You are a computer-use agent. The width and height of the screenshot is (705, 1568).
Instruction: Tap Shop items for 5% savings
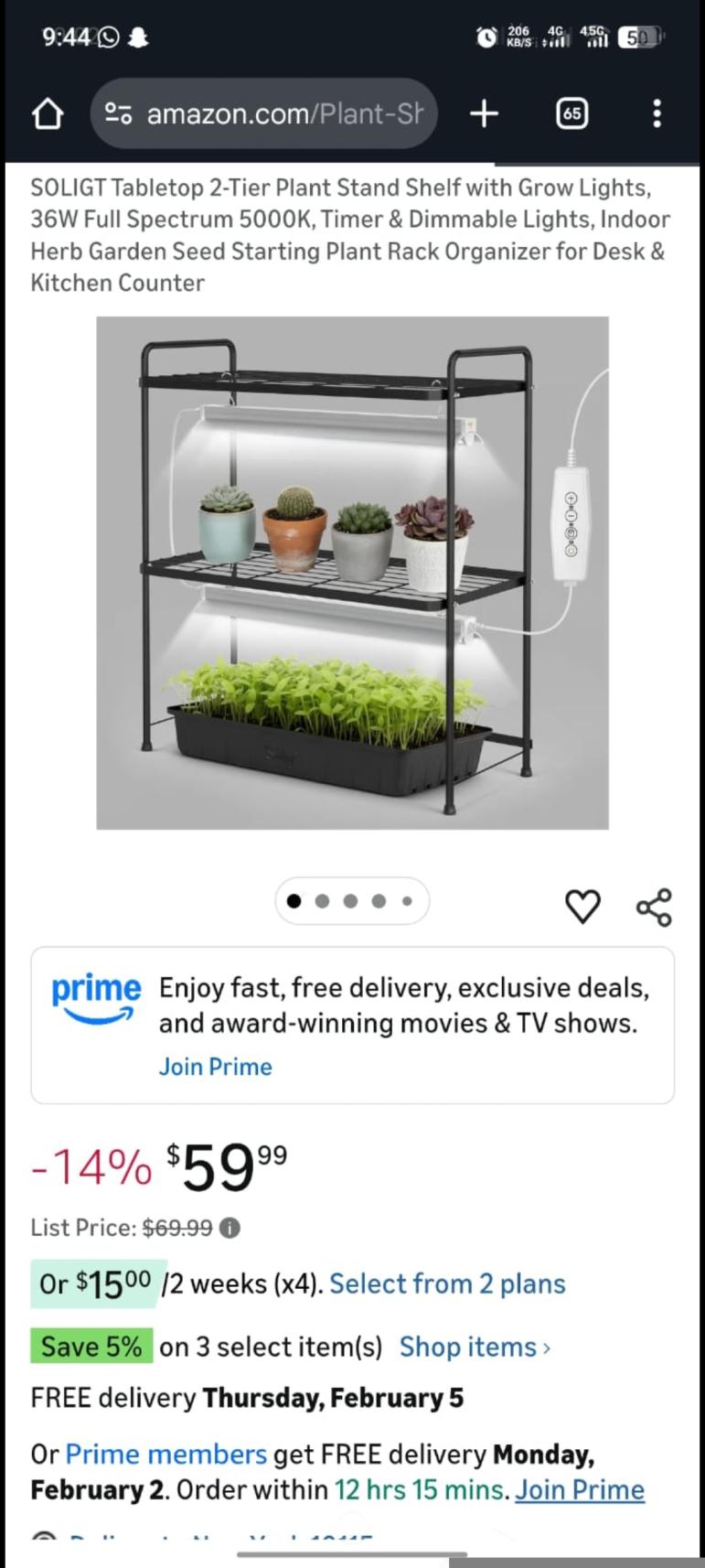[475, 1347]
